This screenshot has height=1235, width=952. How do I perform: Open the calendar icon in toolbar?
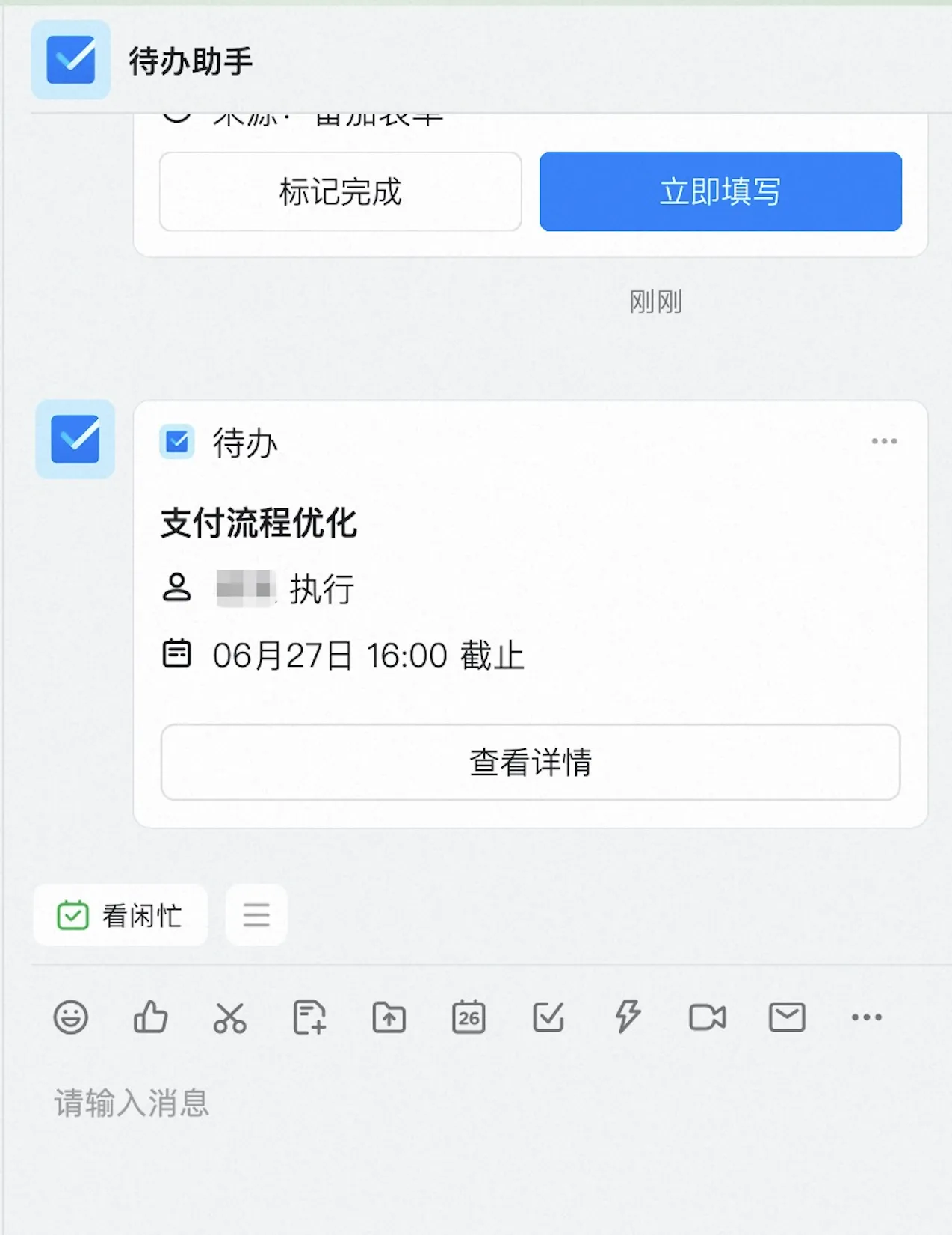[x=469, y=1017]
